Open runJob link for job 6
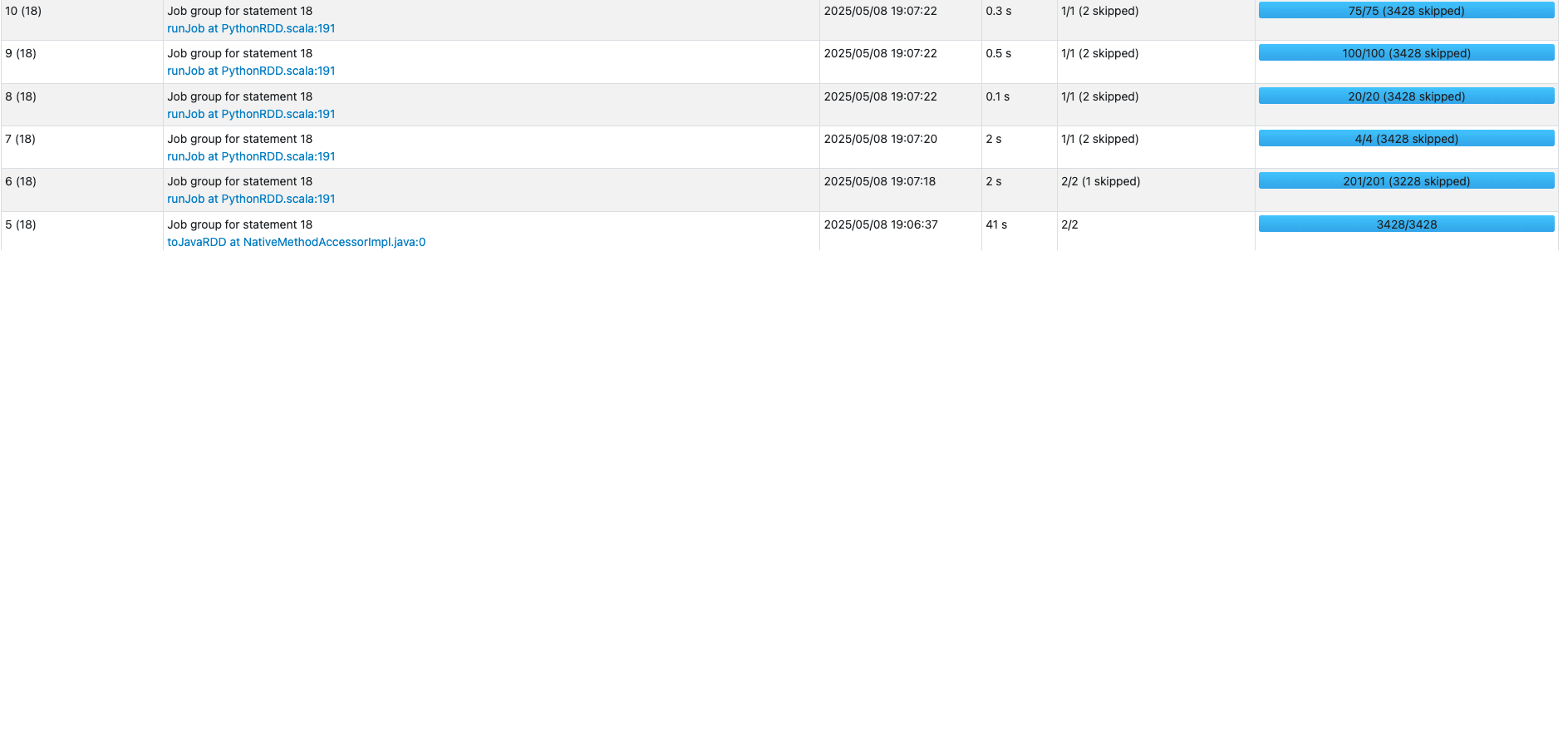 click(251, 199)
